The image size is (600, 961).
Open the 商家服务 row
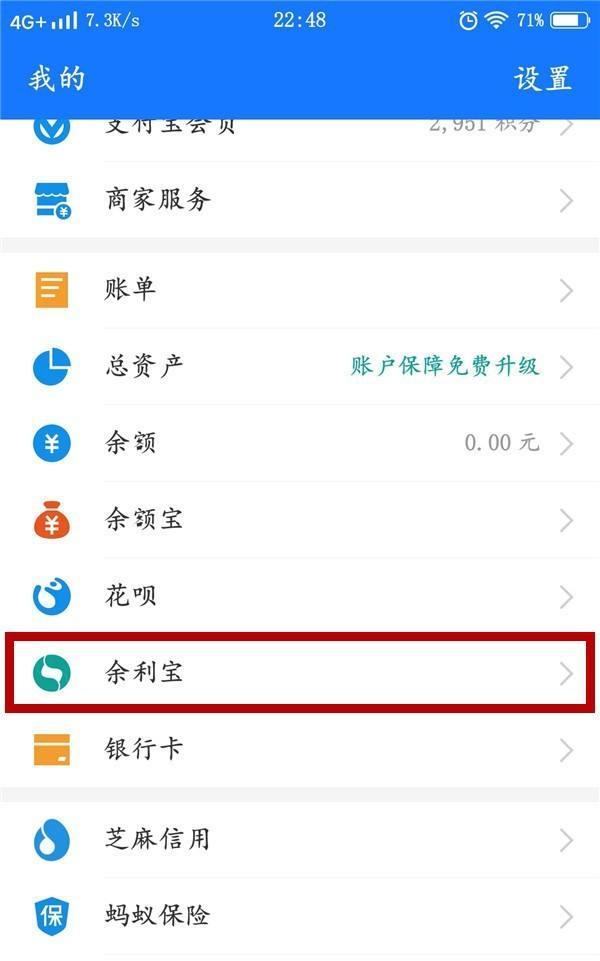(300, 200)
